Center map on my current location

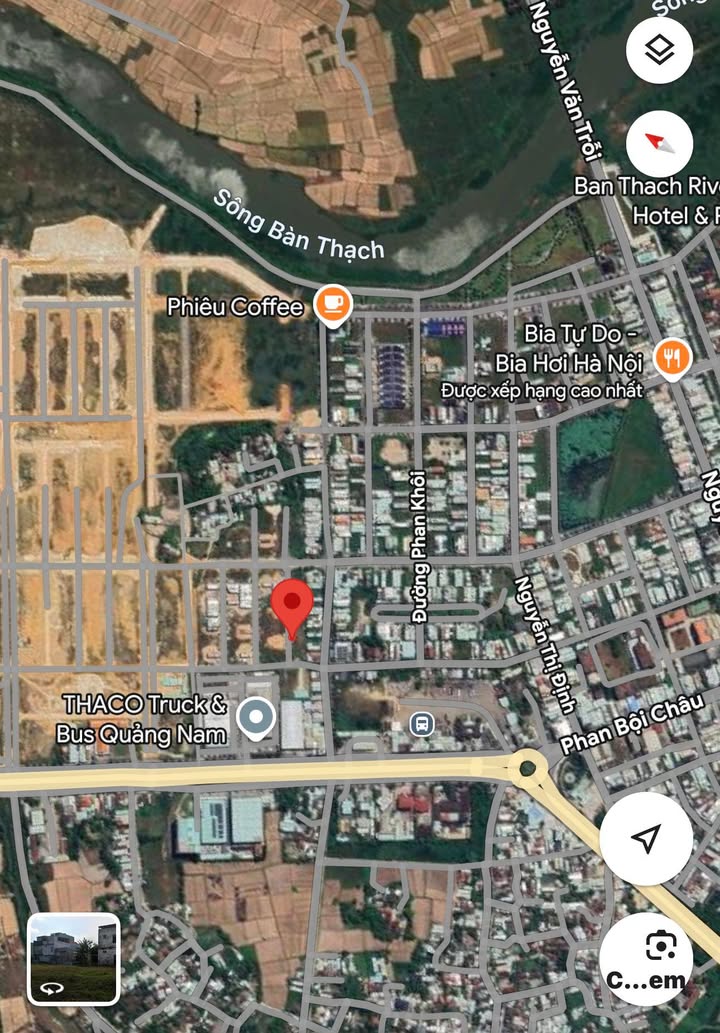646,838
